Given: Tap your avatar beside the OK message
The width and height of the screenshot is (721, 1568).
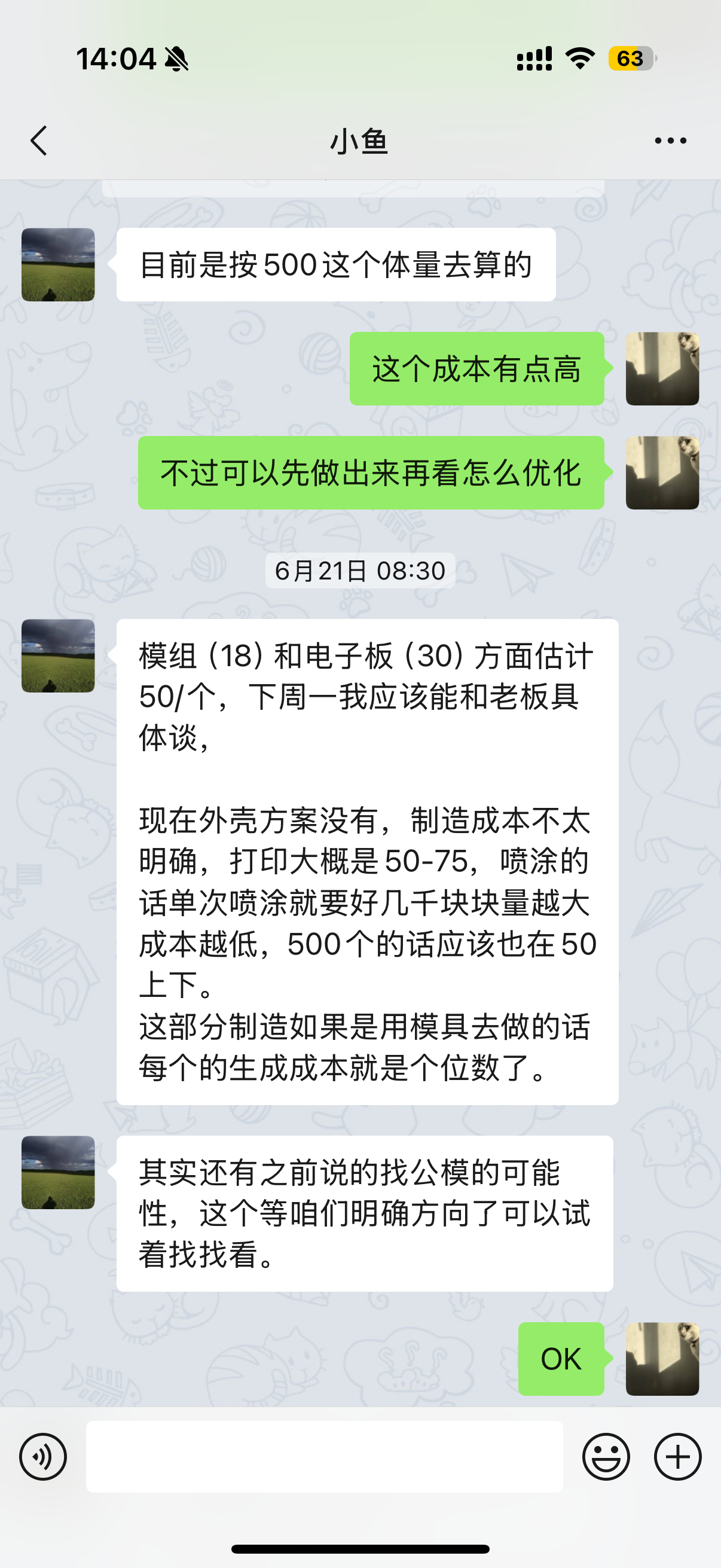Looking at the screenshot, I should tap(662, 1359).
